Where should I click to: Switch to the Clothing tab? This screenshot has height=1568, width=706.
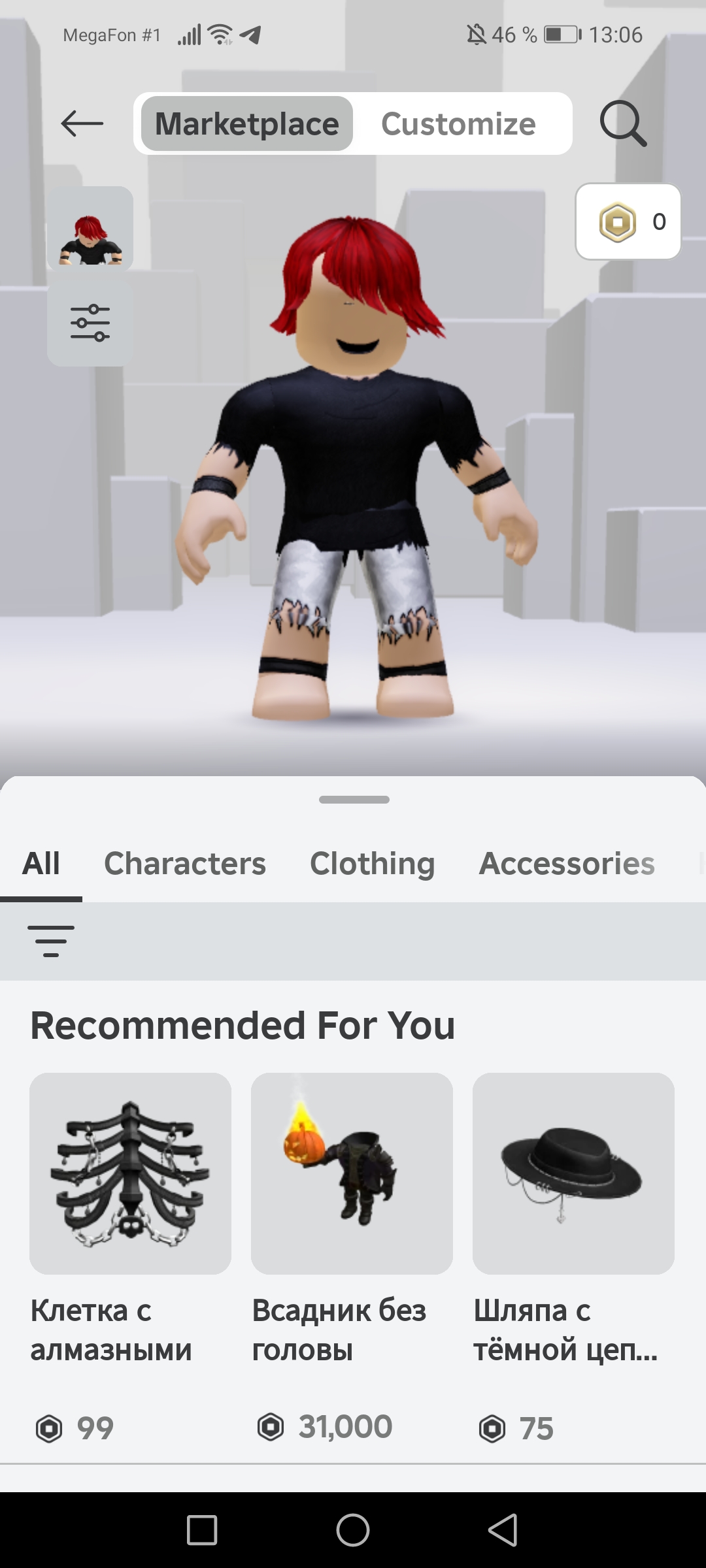point(373,864)
